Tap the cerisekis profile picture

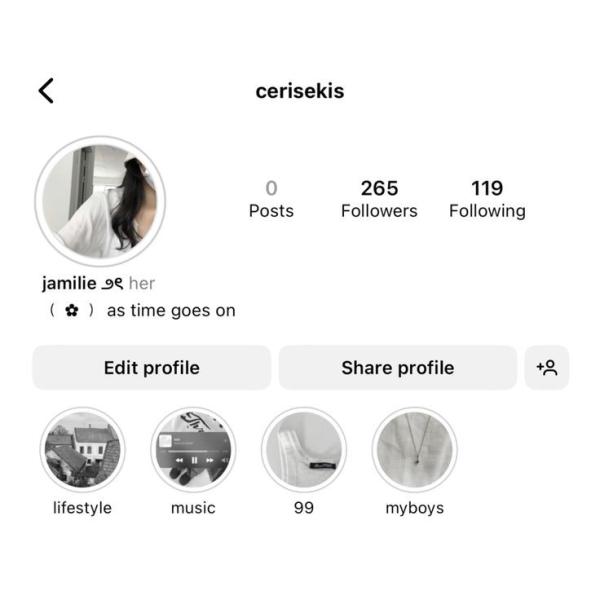100,201
